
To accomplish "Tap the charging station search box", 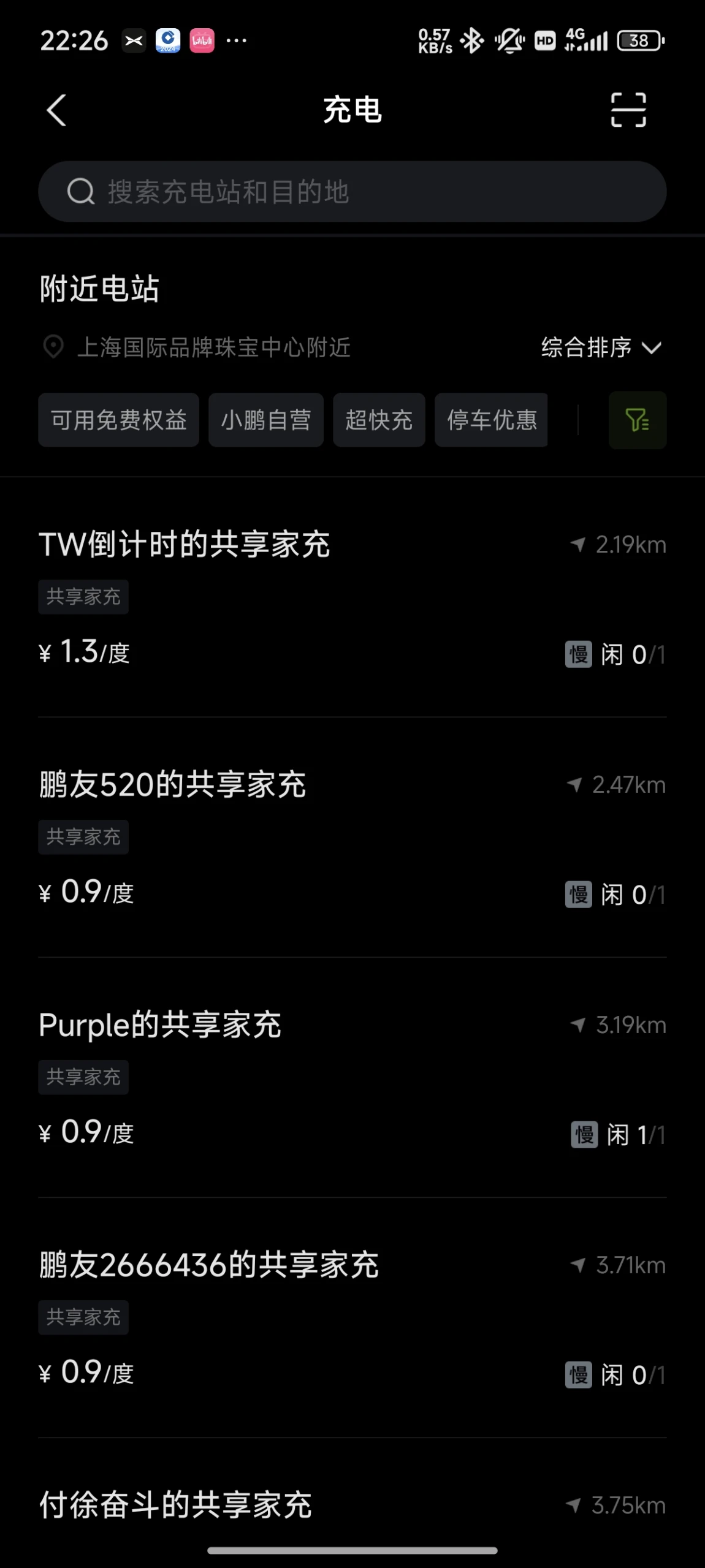I will (x=352, y=191).
